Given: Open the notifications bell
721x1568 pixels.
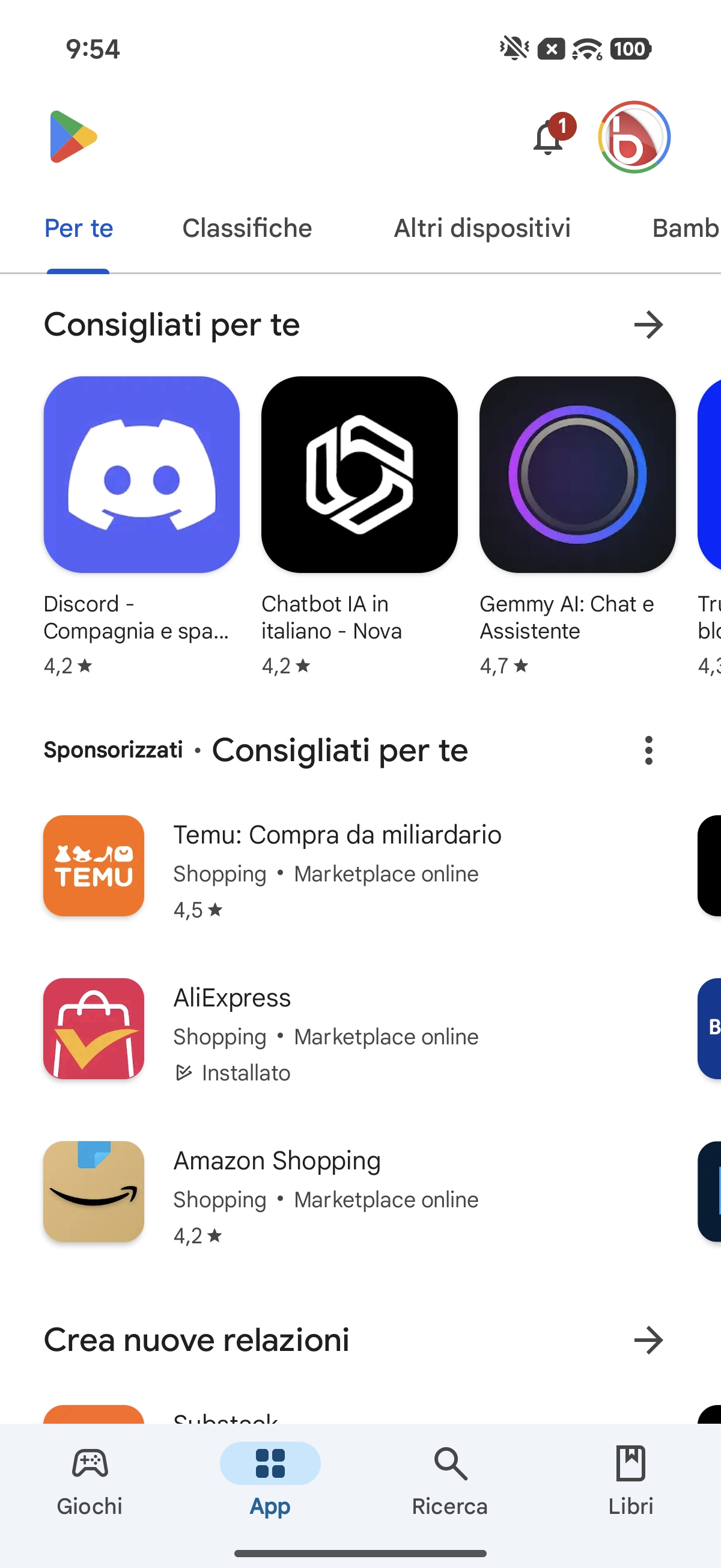Looking at the screenshot, I should pos(548,138).
